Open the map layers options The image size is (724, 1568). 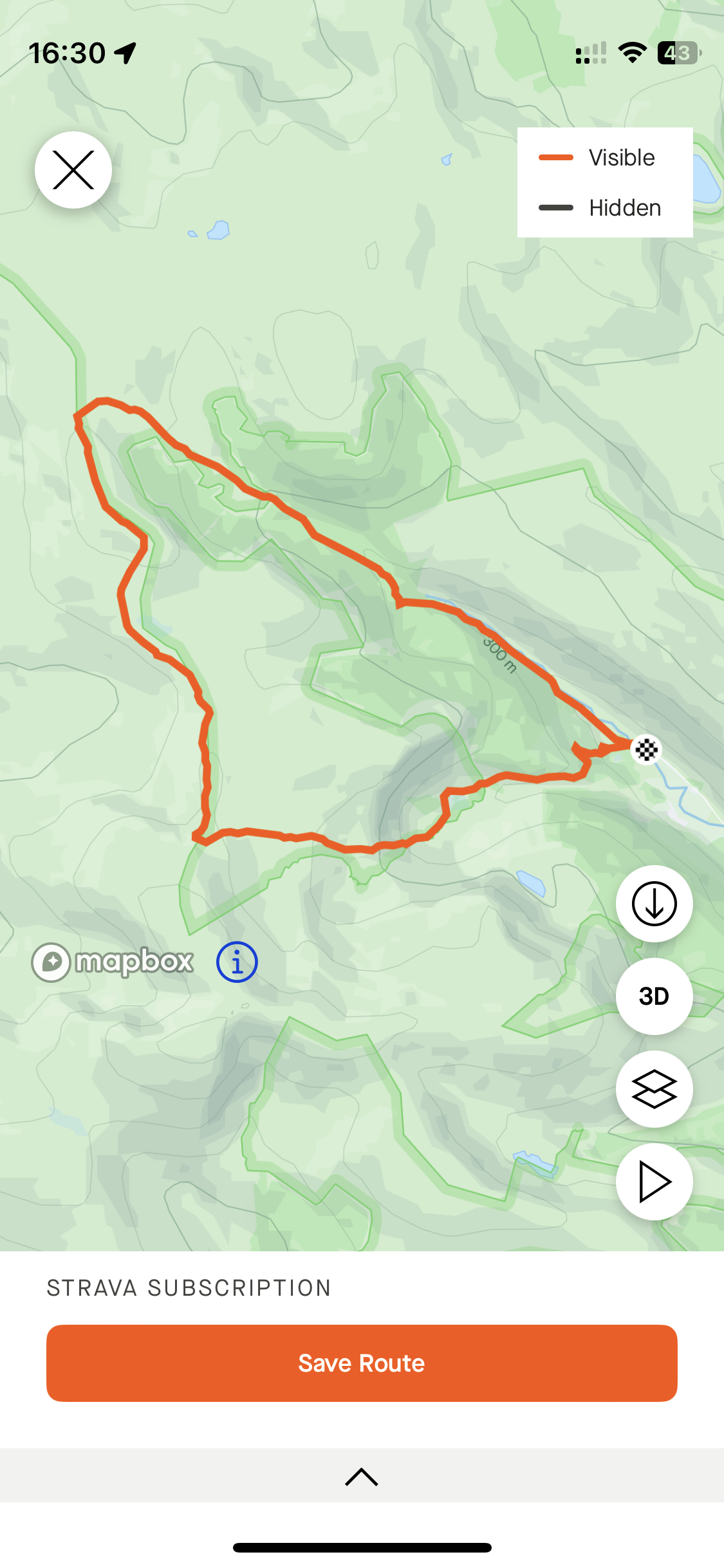654,1089
